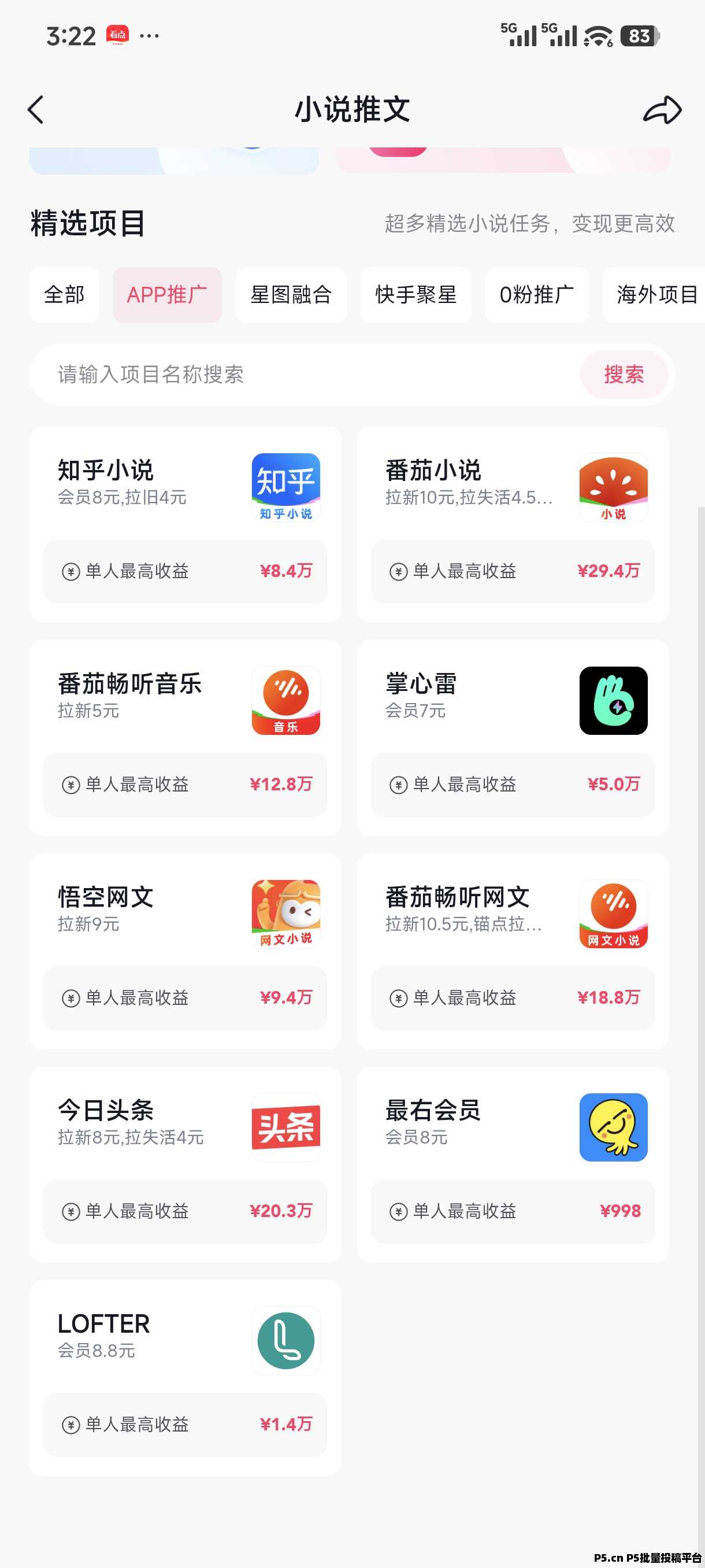Viewport: 705px width, 1568px height.
Task: Click the back arrow at top left
Action: click(x=36, y=111)
